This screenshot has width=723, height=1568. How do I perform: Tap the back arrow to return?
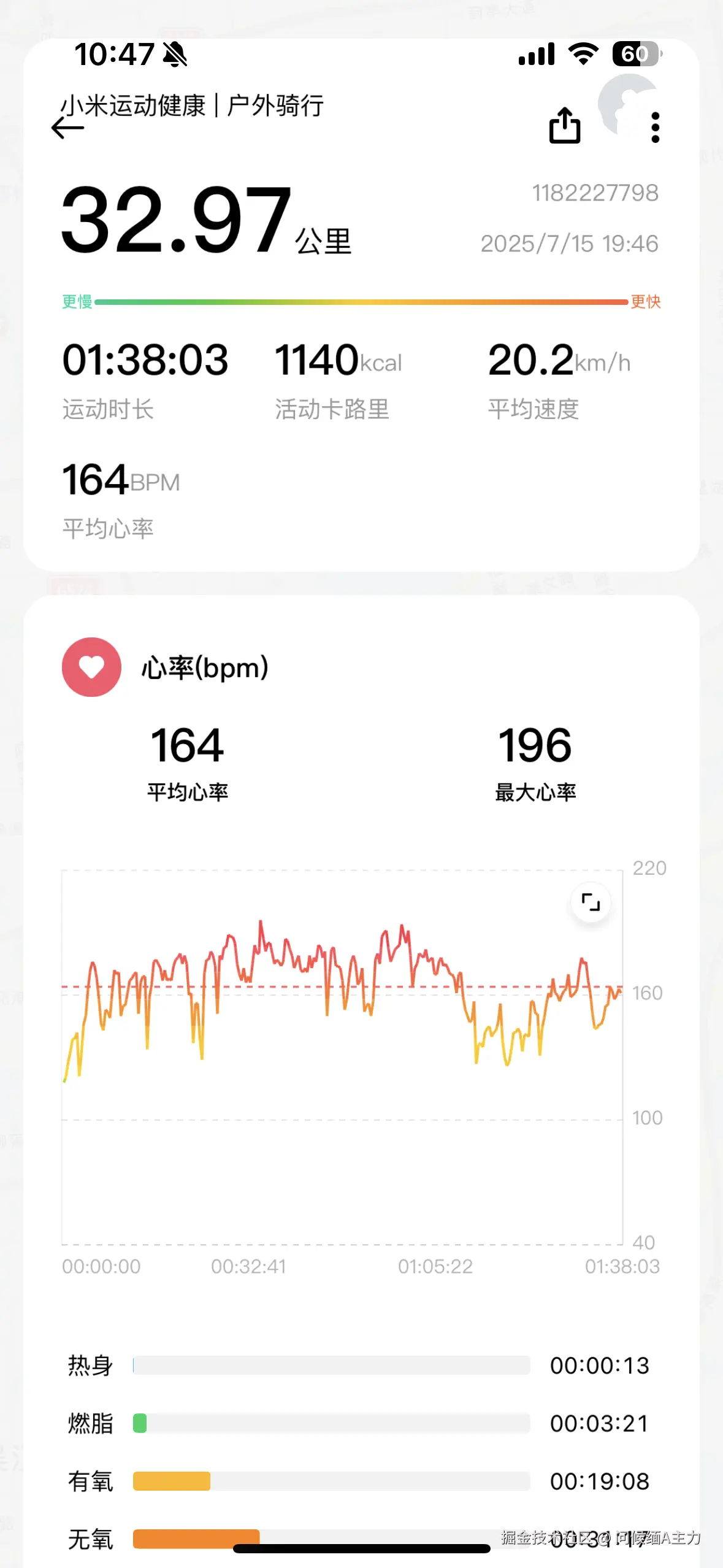[67, 127]
